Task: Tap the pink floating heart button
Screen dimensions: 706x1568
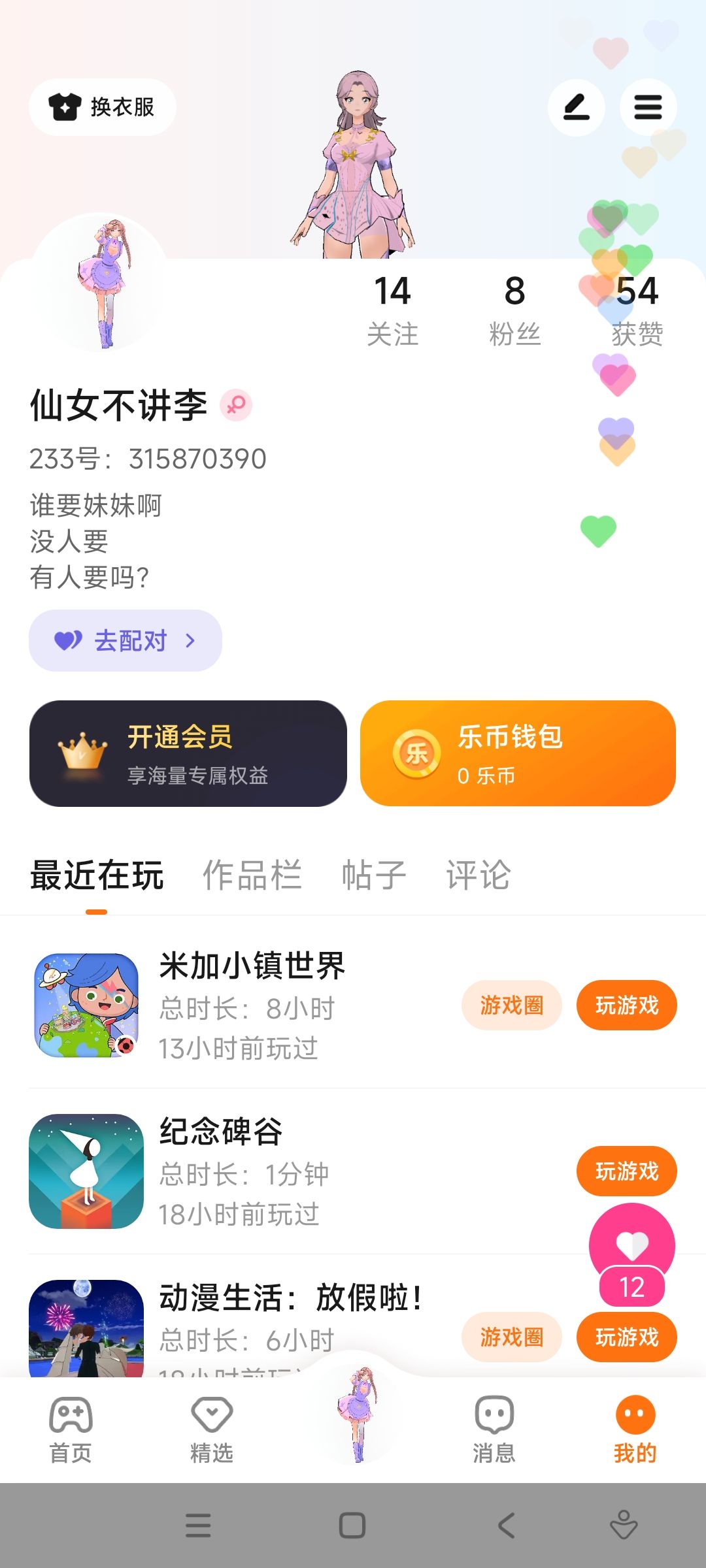Action: coord(631,1247)
